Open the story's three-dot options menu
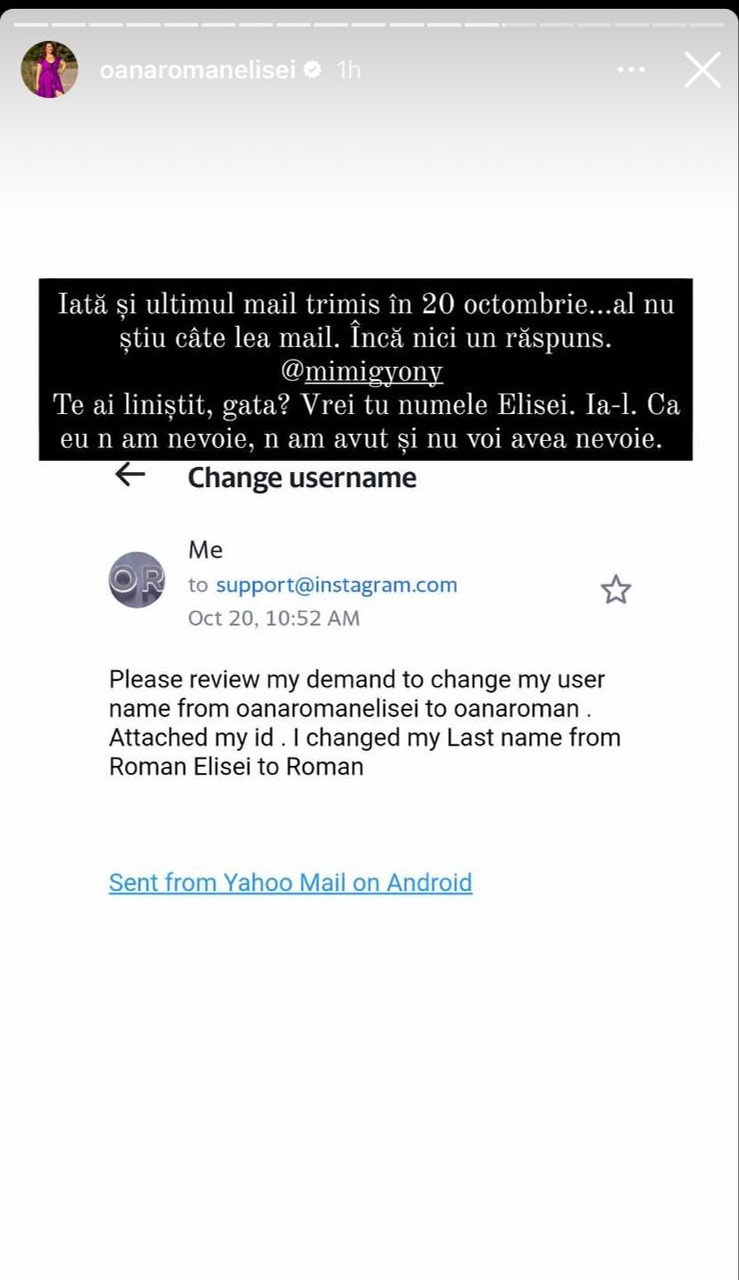Viewport: 739px width, 1280px height. (x=631, y=70)
